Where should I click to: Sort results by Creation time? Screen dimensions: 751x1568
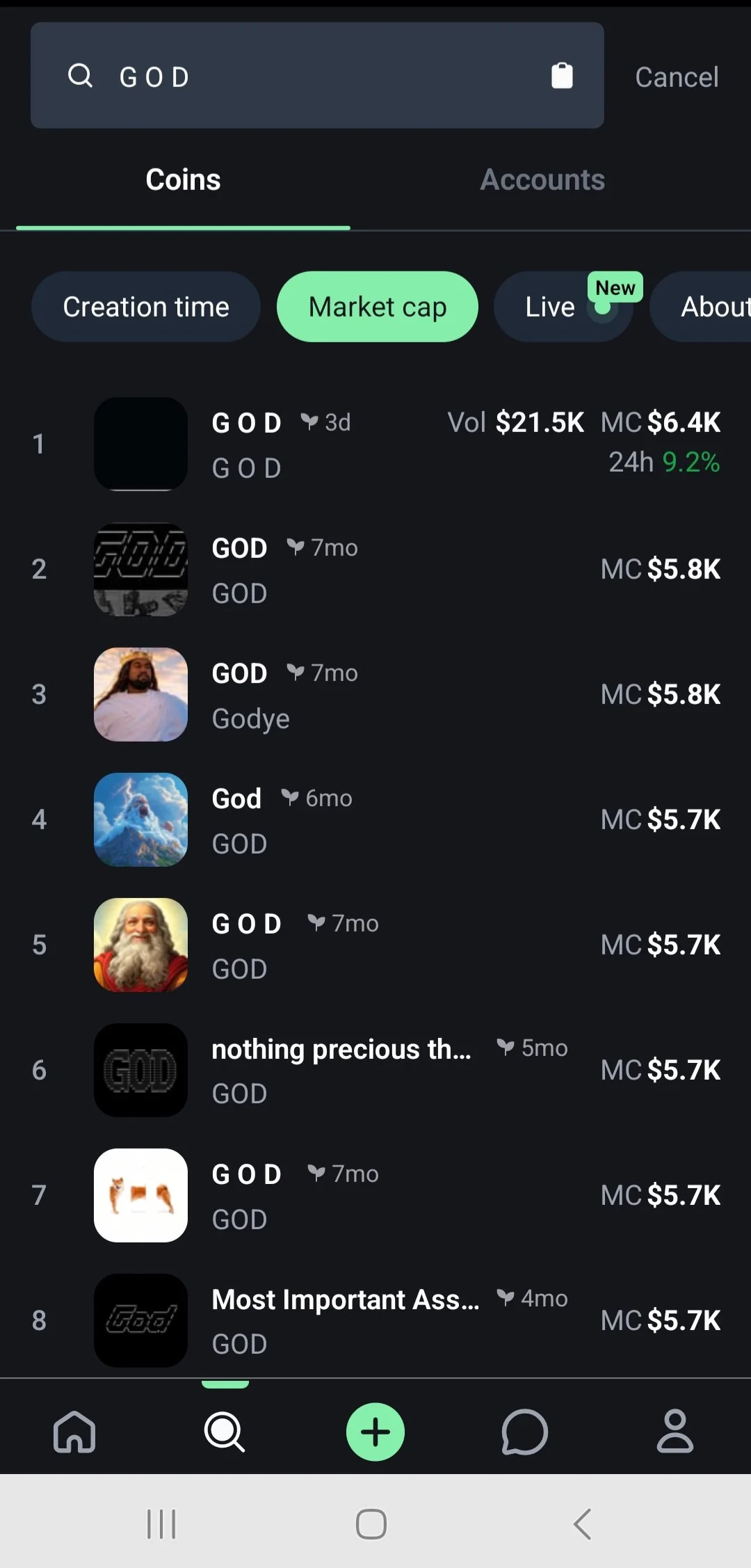(x=146, y=307)
